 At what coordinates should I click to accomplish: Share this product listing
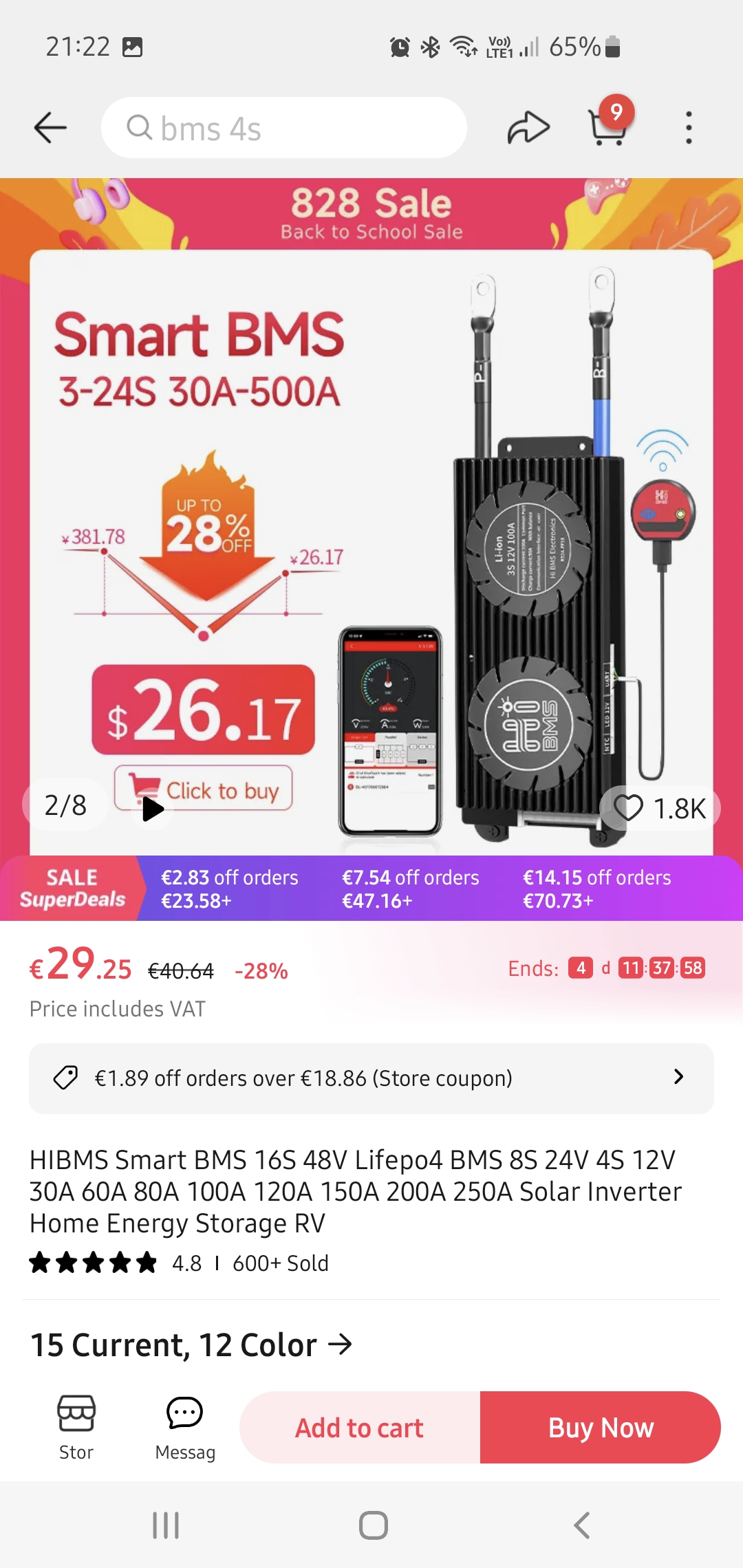[x=528, y=128]
